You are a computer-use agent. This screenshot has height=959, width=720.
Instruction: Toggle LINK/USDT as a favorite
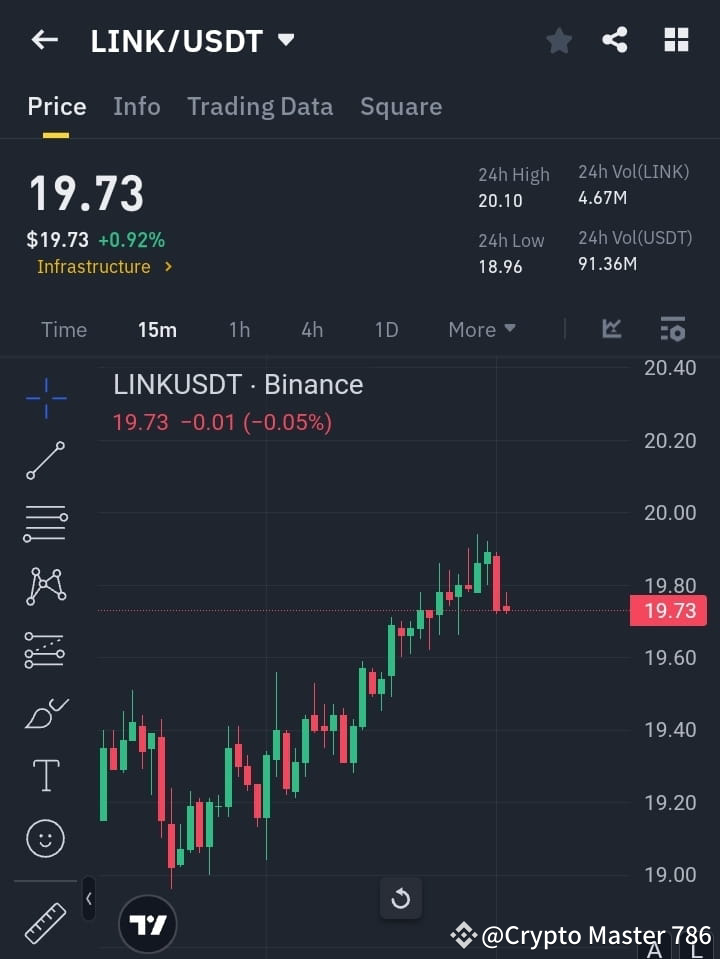558,40
